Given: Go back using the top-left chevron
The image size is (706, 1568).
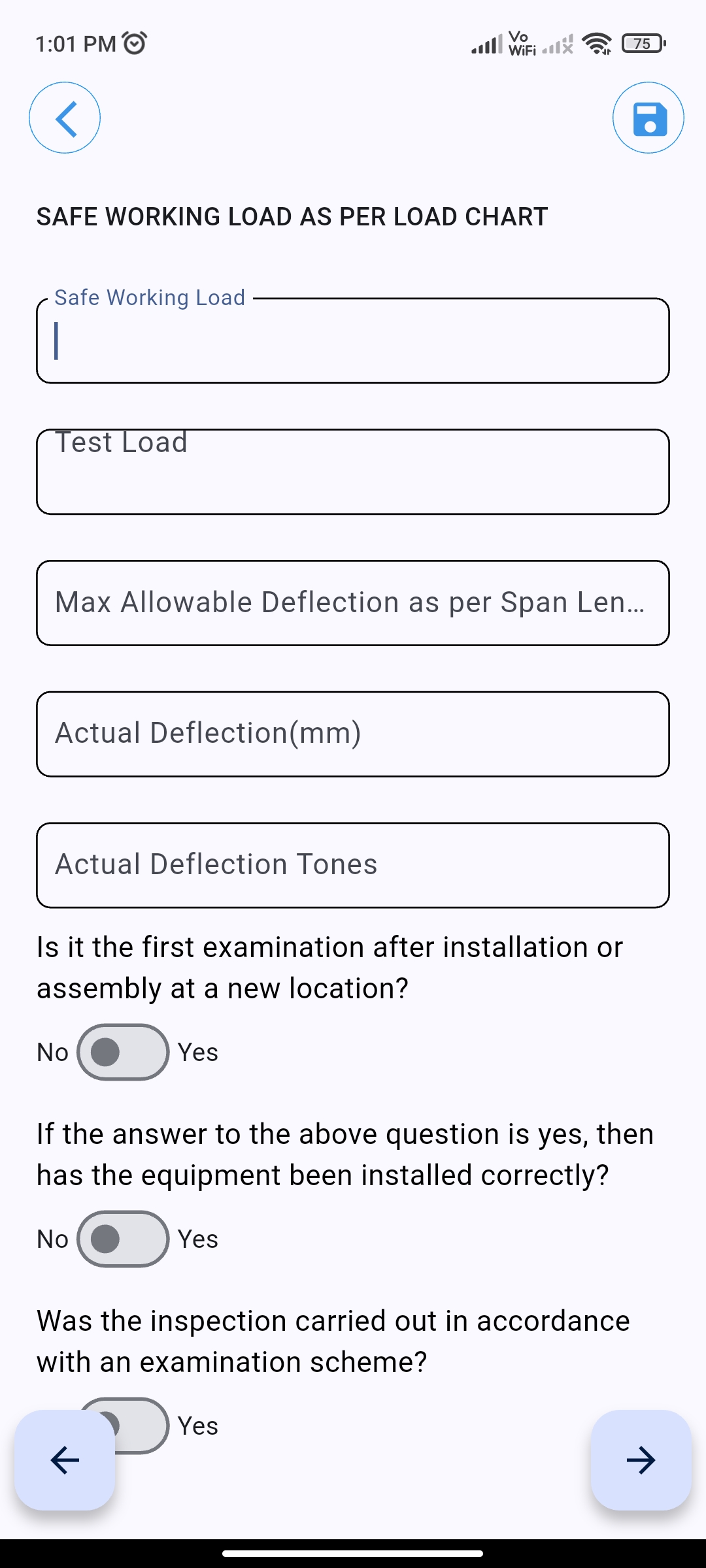Looking at the screenshot, I should pos(65,118).
